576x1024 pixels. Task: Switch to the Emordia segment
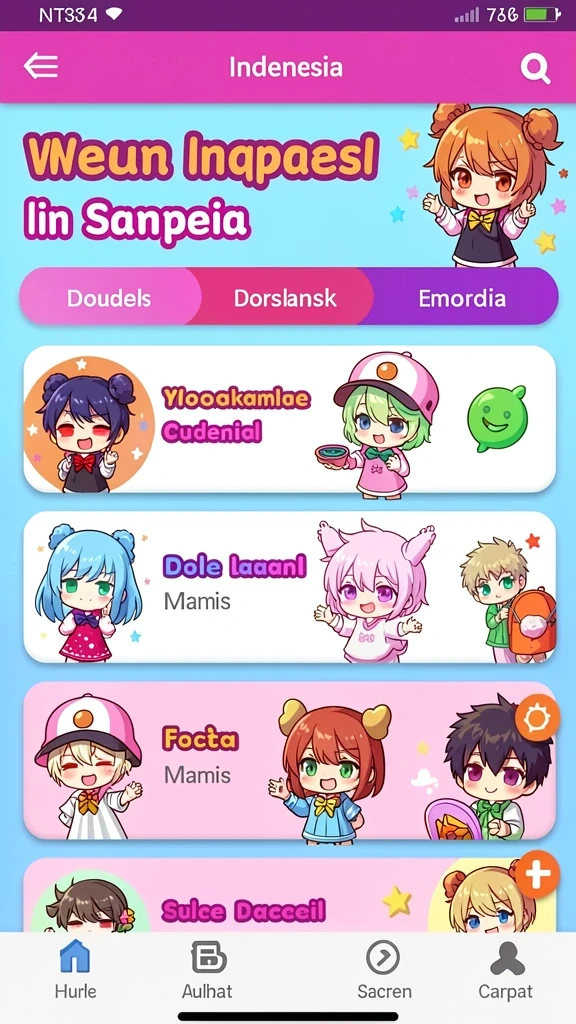pos(462,298)
